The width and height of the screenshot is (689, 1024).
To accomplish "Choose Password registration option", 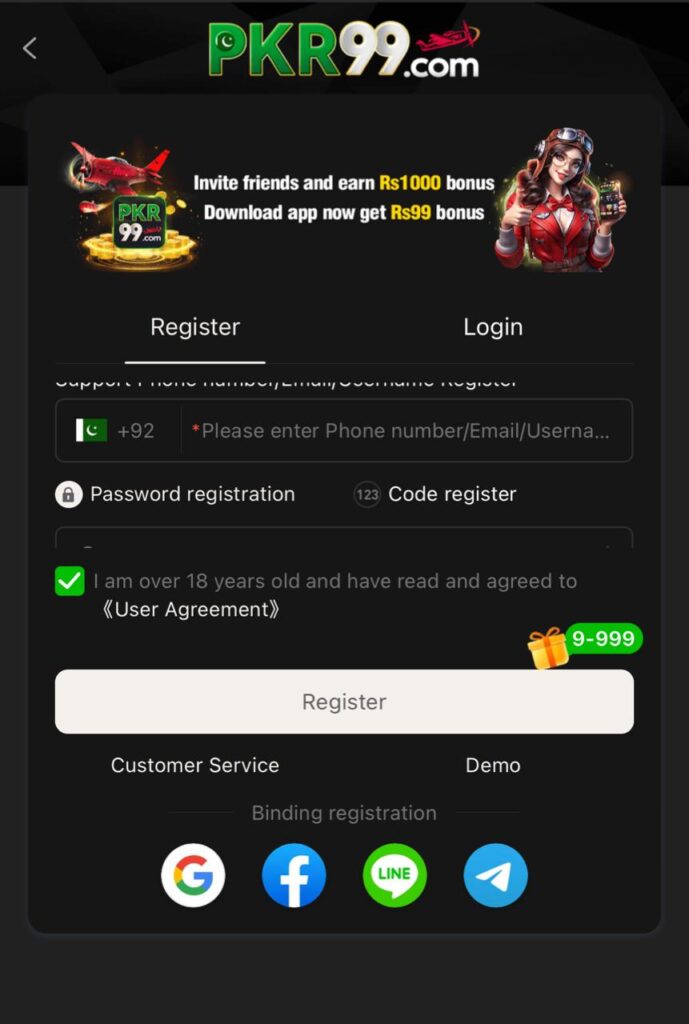I will 176,494.
